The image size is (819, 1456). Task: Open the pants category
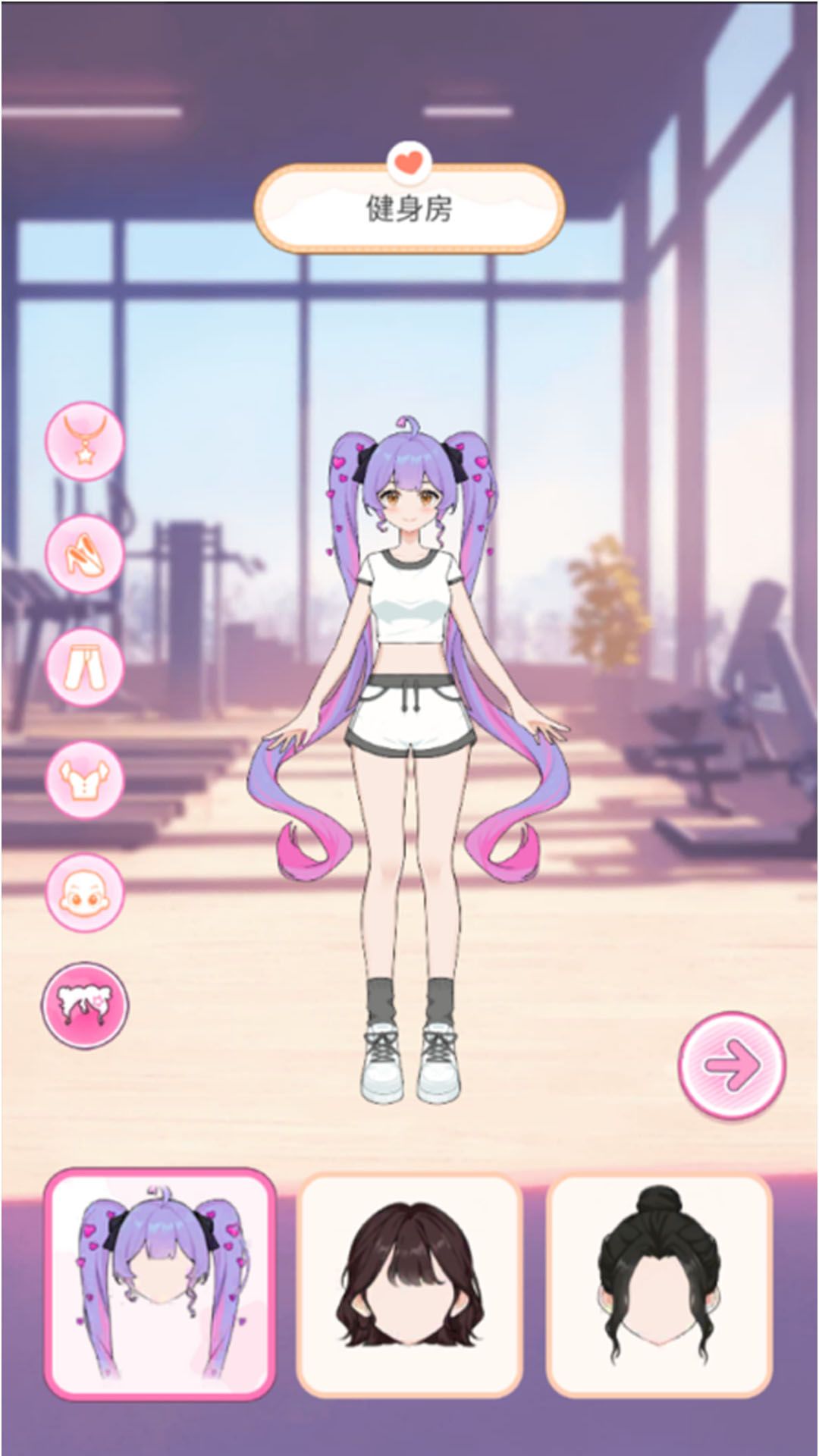(84, 667)
